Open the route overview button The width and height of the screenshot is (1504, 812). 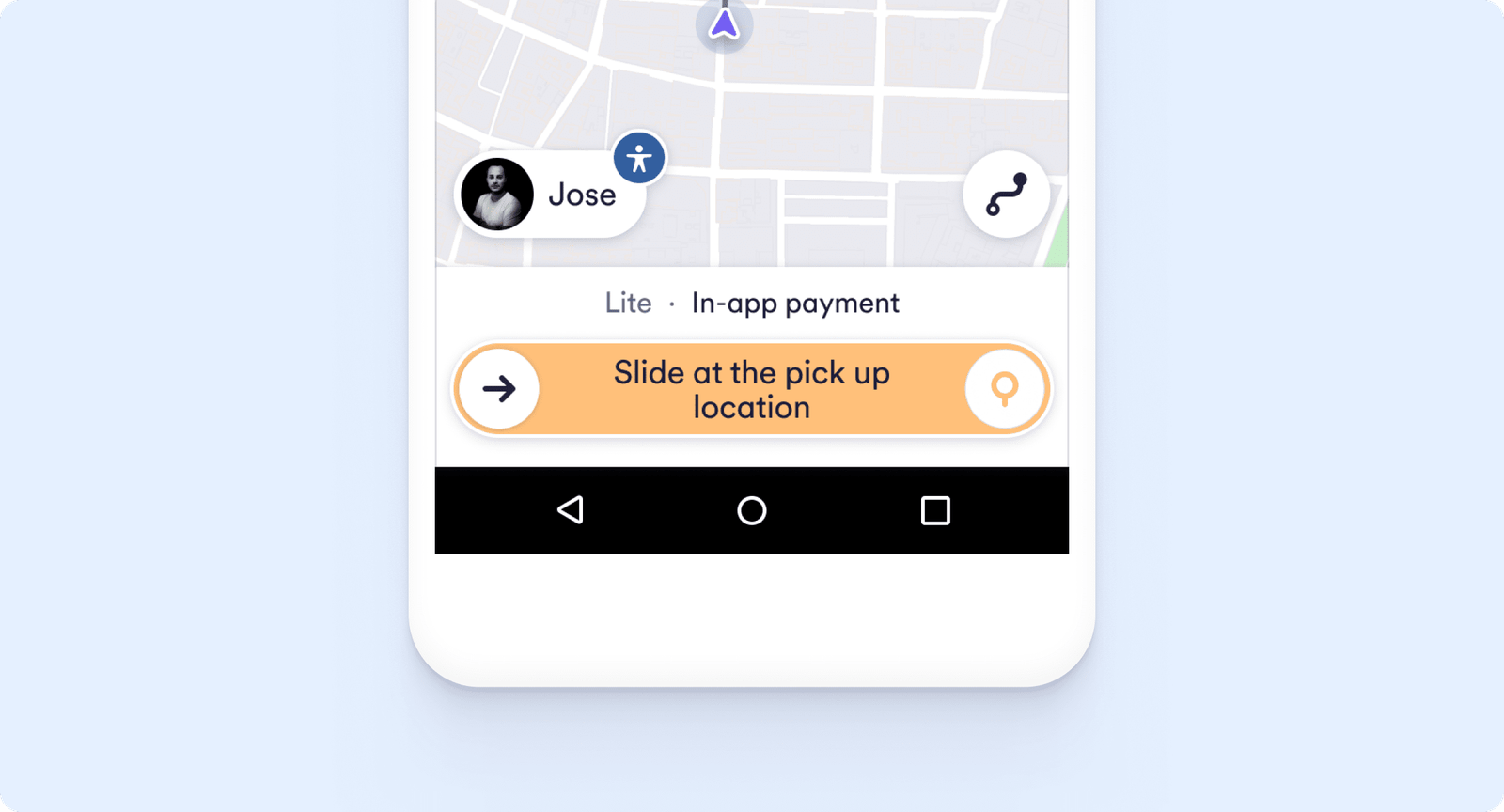[x=1006, y=195]
